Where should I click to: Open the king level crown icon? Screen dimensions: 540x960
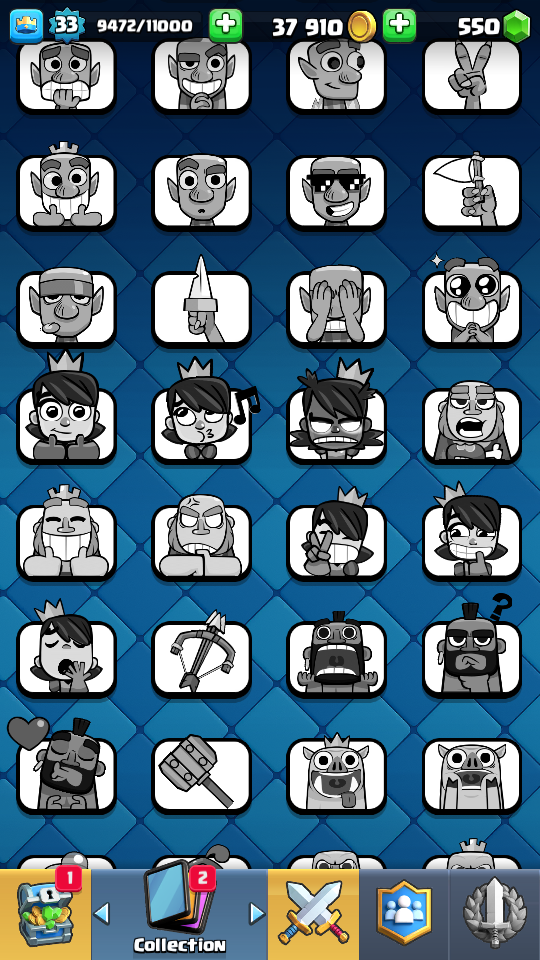(26, 26)
